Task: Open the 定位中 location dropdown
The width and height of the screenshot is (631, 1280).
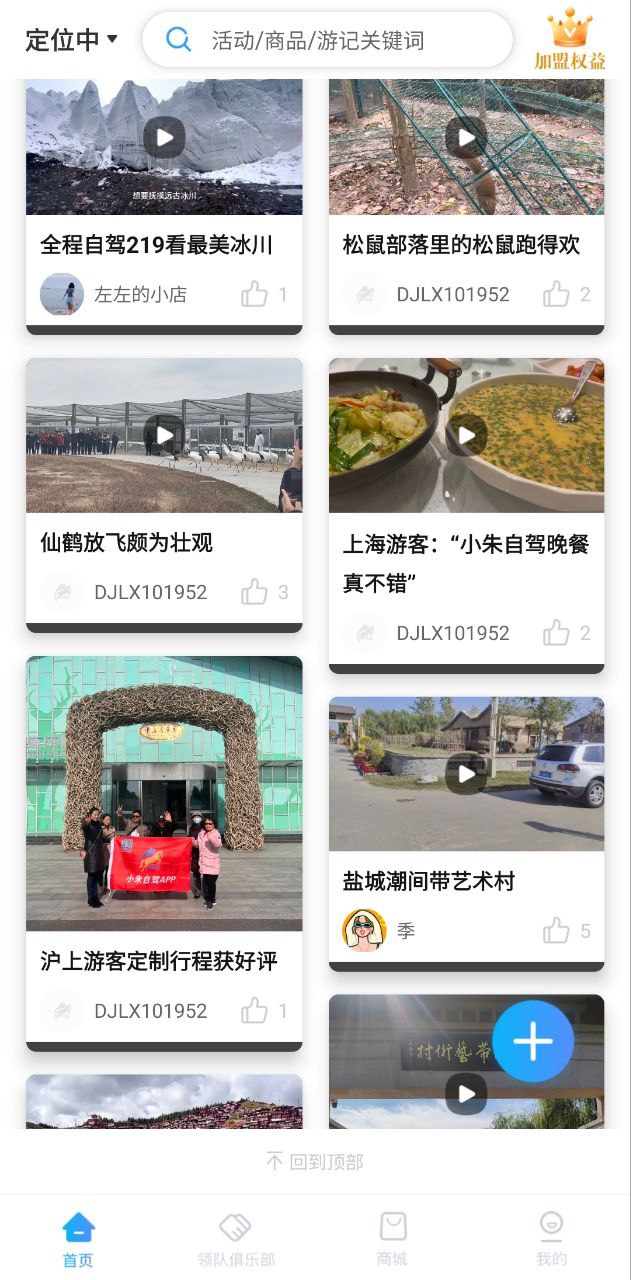Action: (x=71, y=40)
